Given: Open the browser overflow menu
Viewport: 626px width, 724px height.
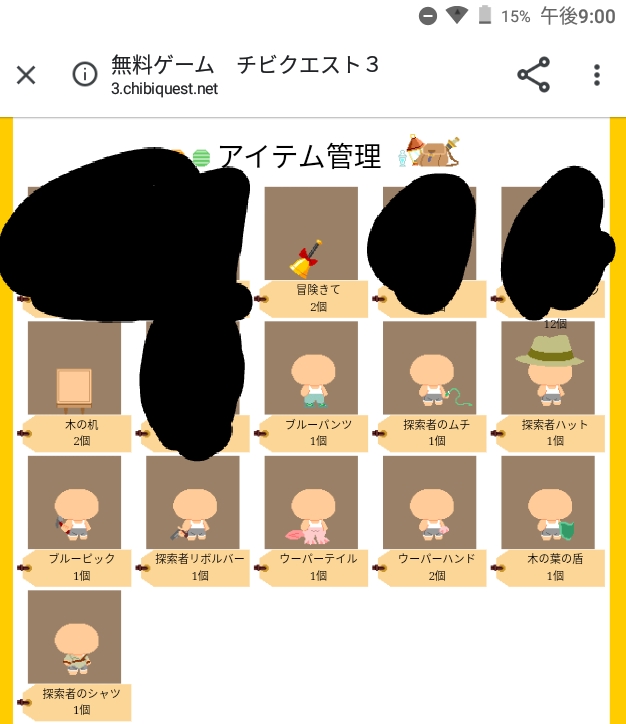Looking at the screenshot, I should tap(596, 75).
